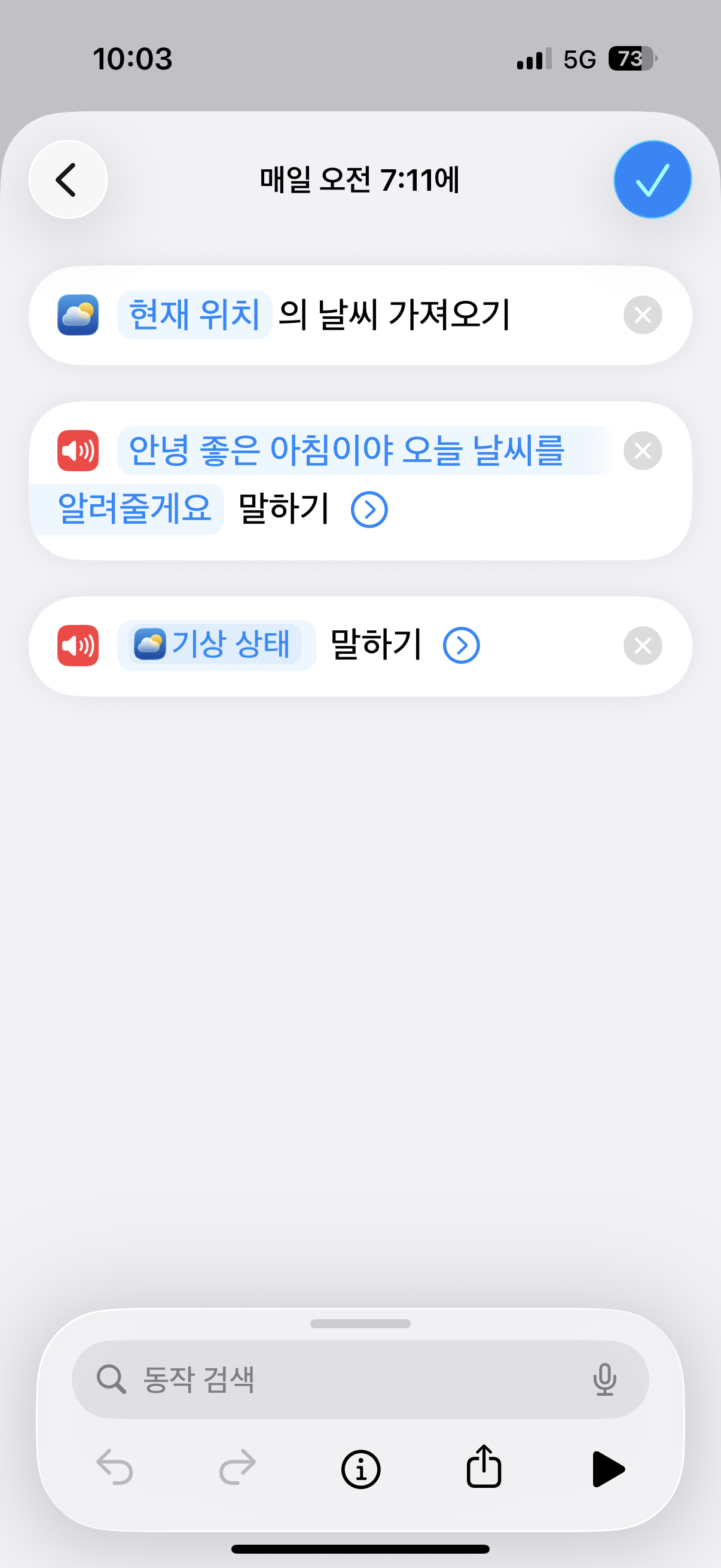Expand options for 기상 상태 말하기 action
The image size is (721, 1568).
(x=461, y=645)
